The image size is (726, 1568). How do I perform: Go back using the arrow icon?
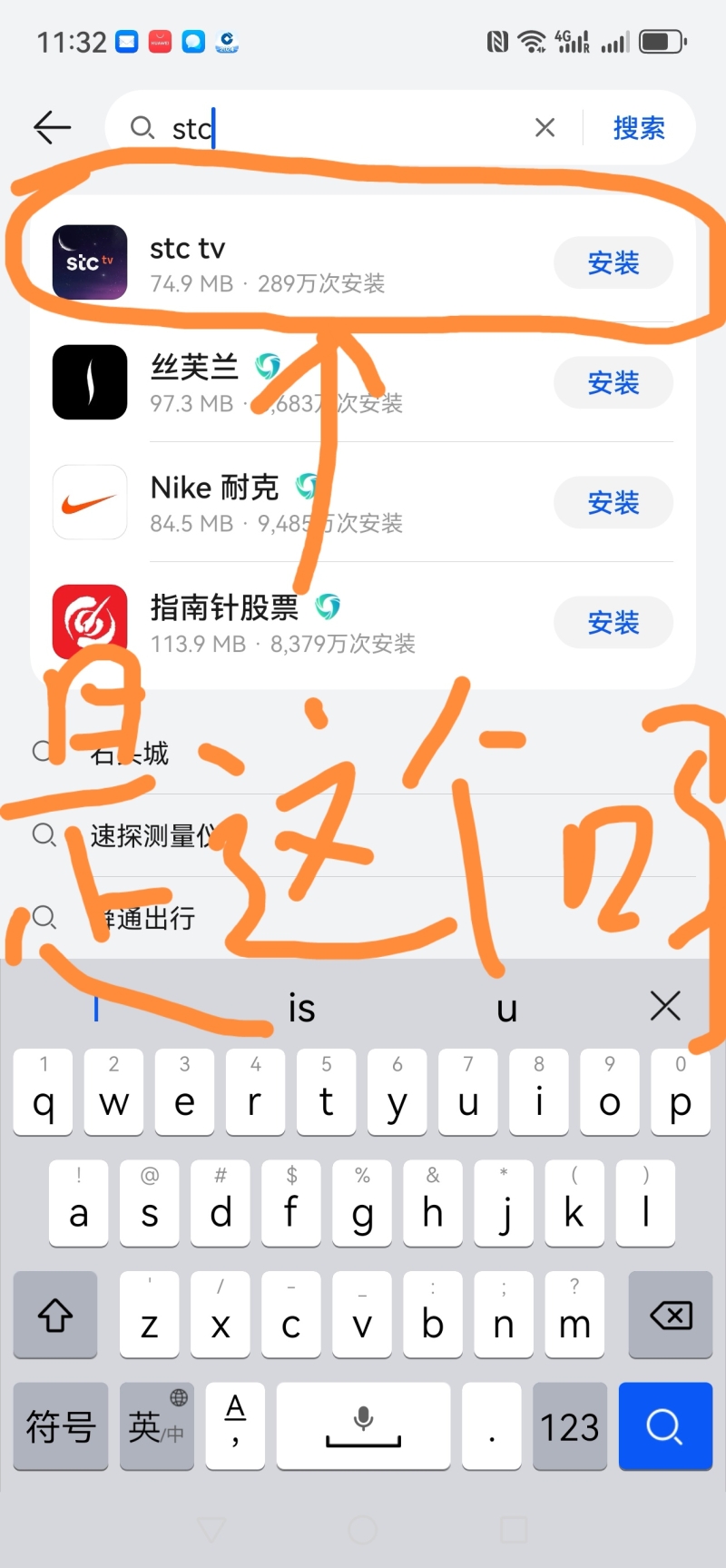pos(52,127)
